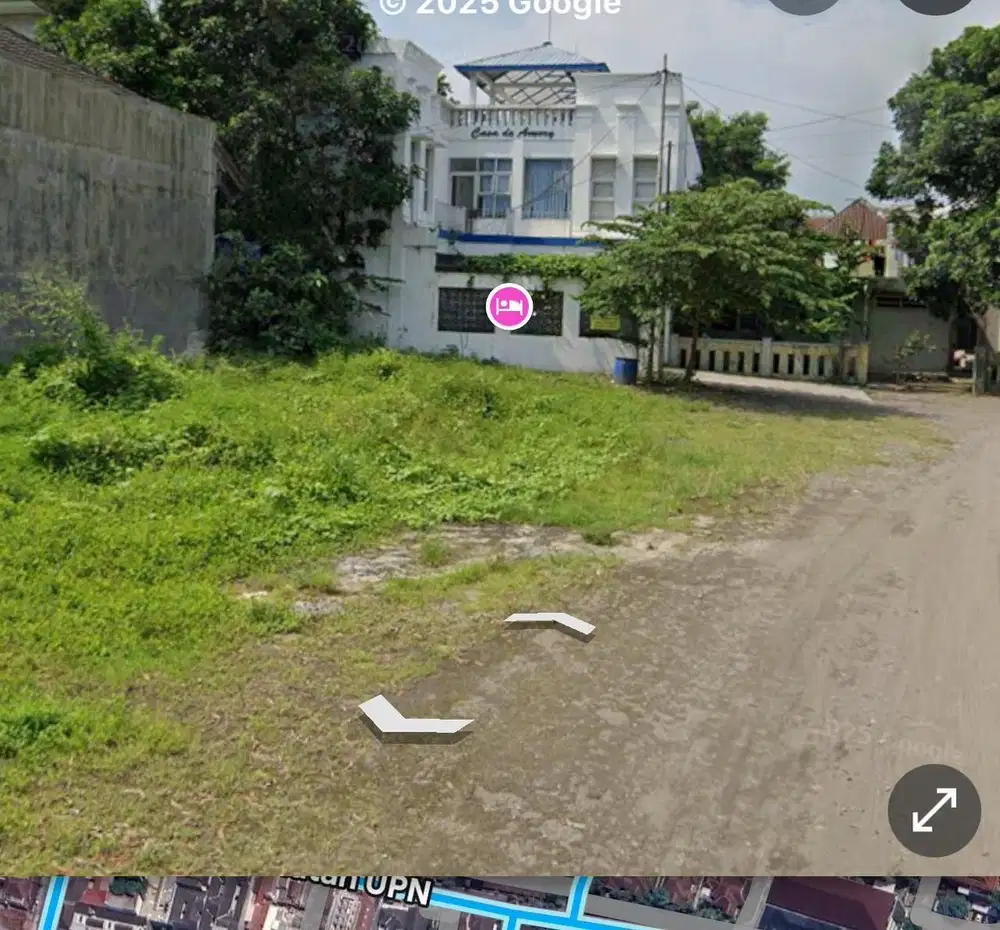Open the mini map strip below
The image size is (1000, 930).
coord(500,904)
